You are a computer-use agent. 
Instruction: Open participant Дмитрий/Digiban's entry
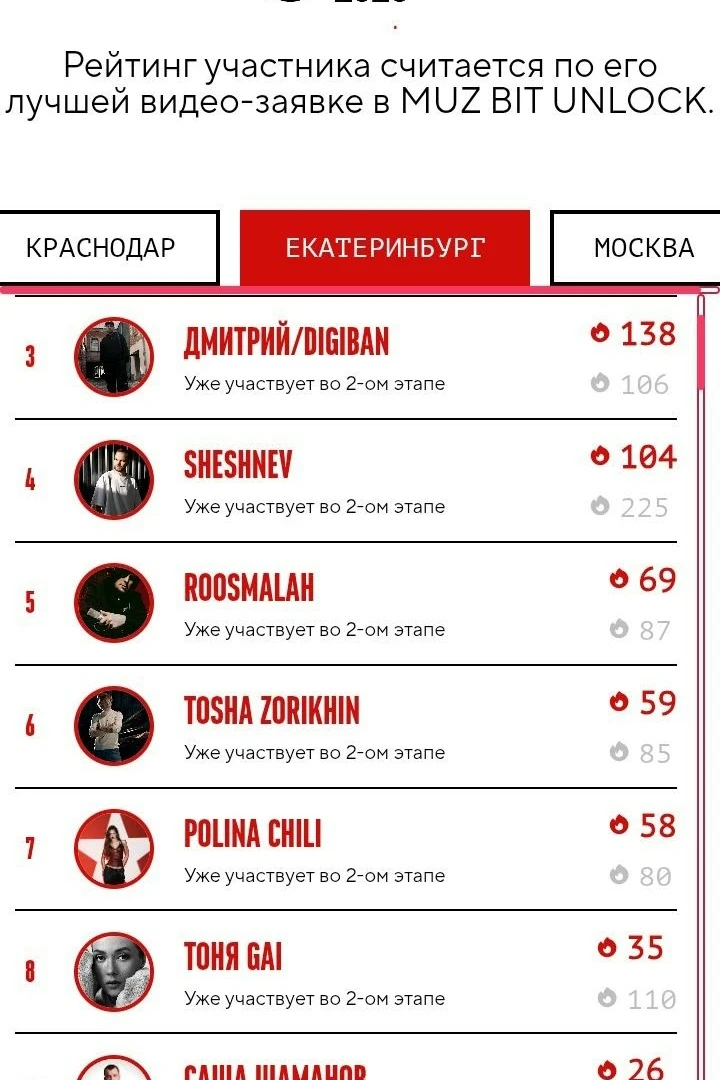coord(346,357)
